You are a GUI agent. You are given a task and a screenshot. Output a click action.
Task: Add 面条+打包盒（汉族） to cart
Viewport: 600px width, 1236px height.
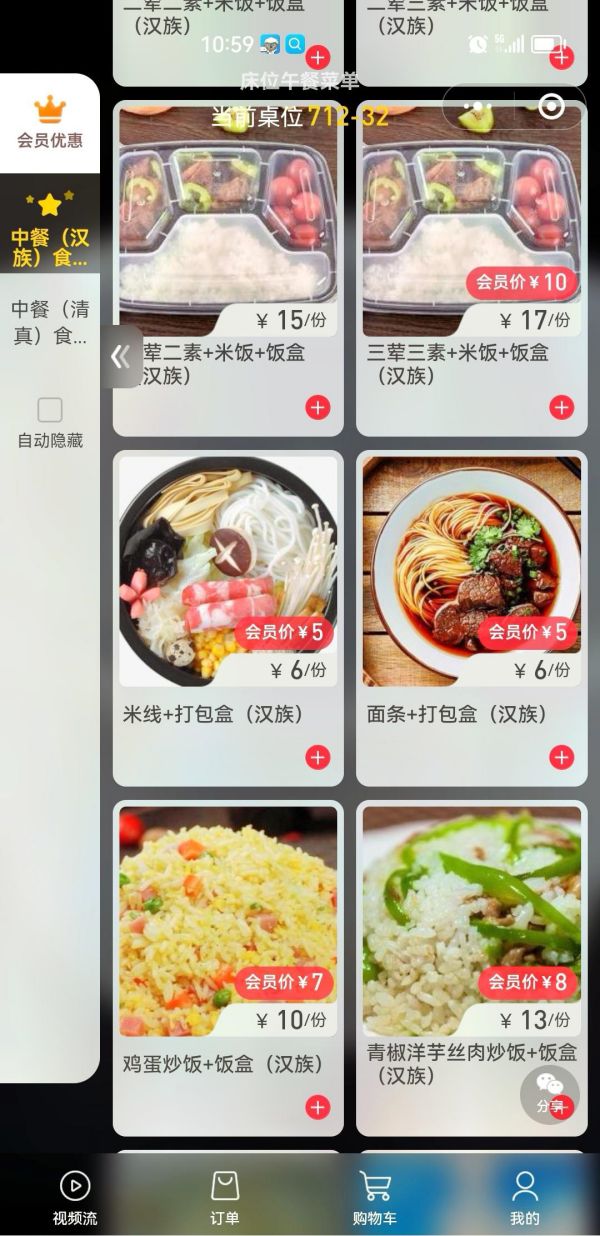(561, 757)
